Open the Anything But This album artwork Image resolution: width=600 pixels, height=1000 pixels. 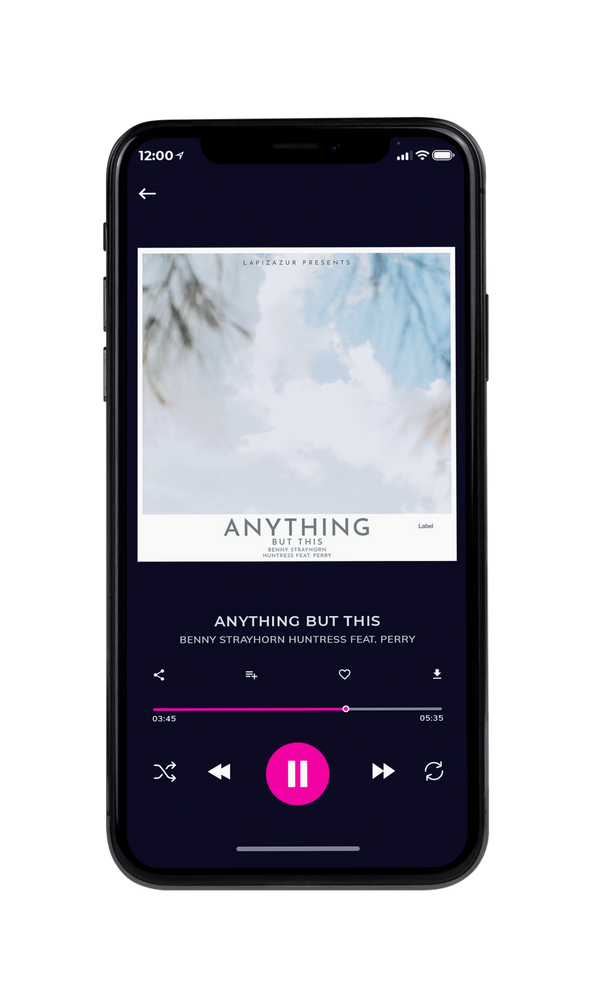pos(297,404)
